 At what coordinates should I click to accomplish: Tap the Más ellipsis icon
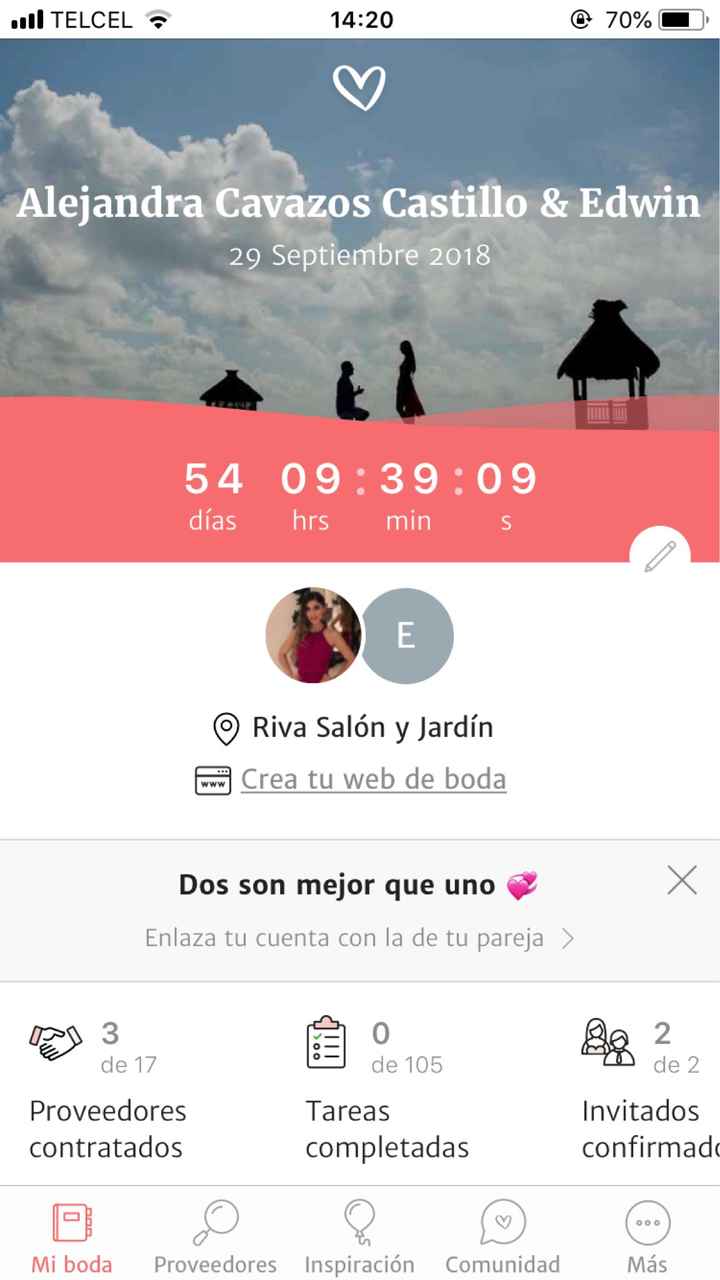tap(646, 1221)
